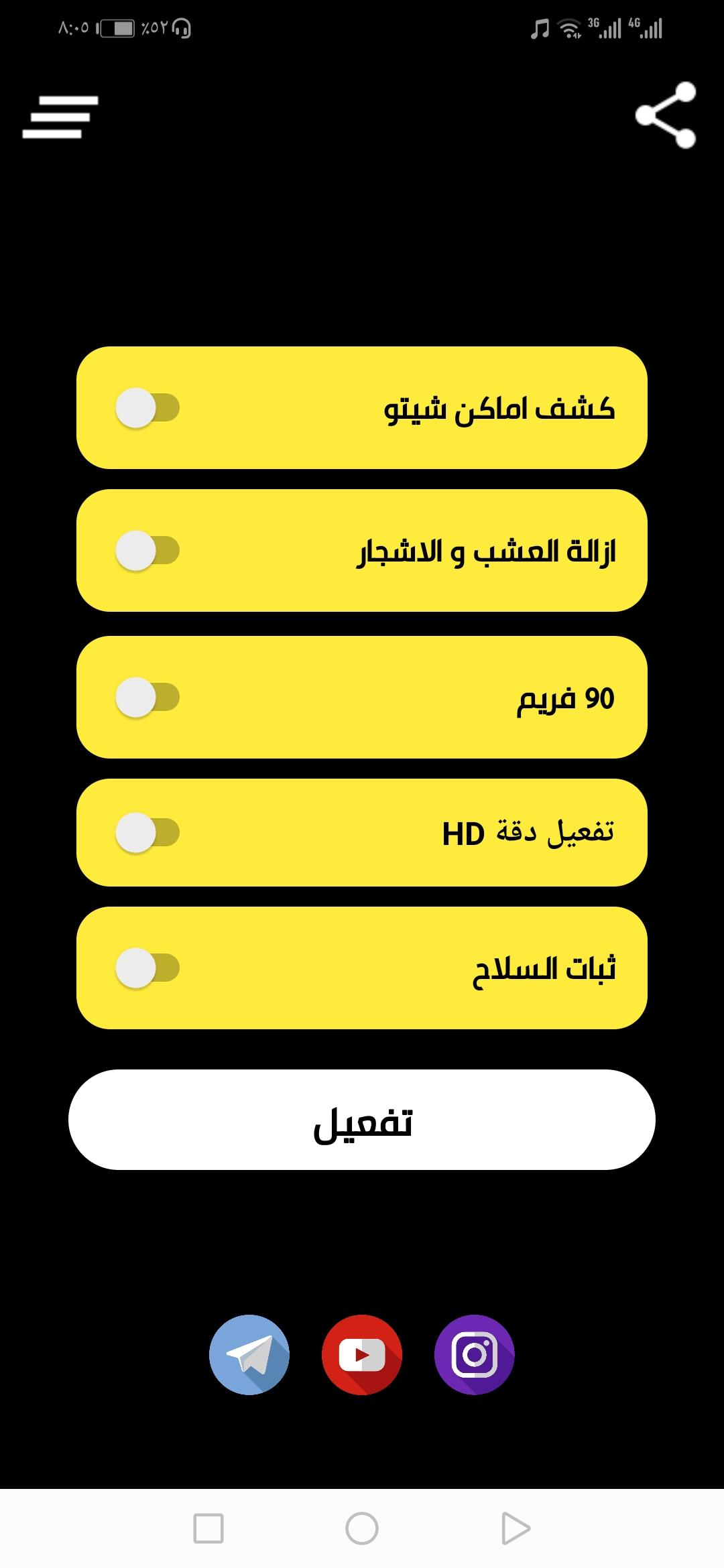The width and height of the screenshot is (724, 1568).
Task: Share the app via share icon
Action: pyautogui.click(x=666, y=115)
